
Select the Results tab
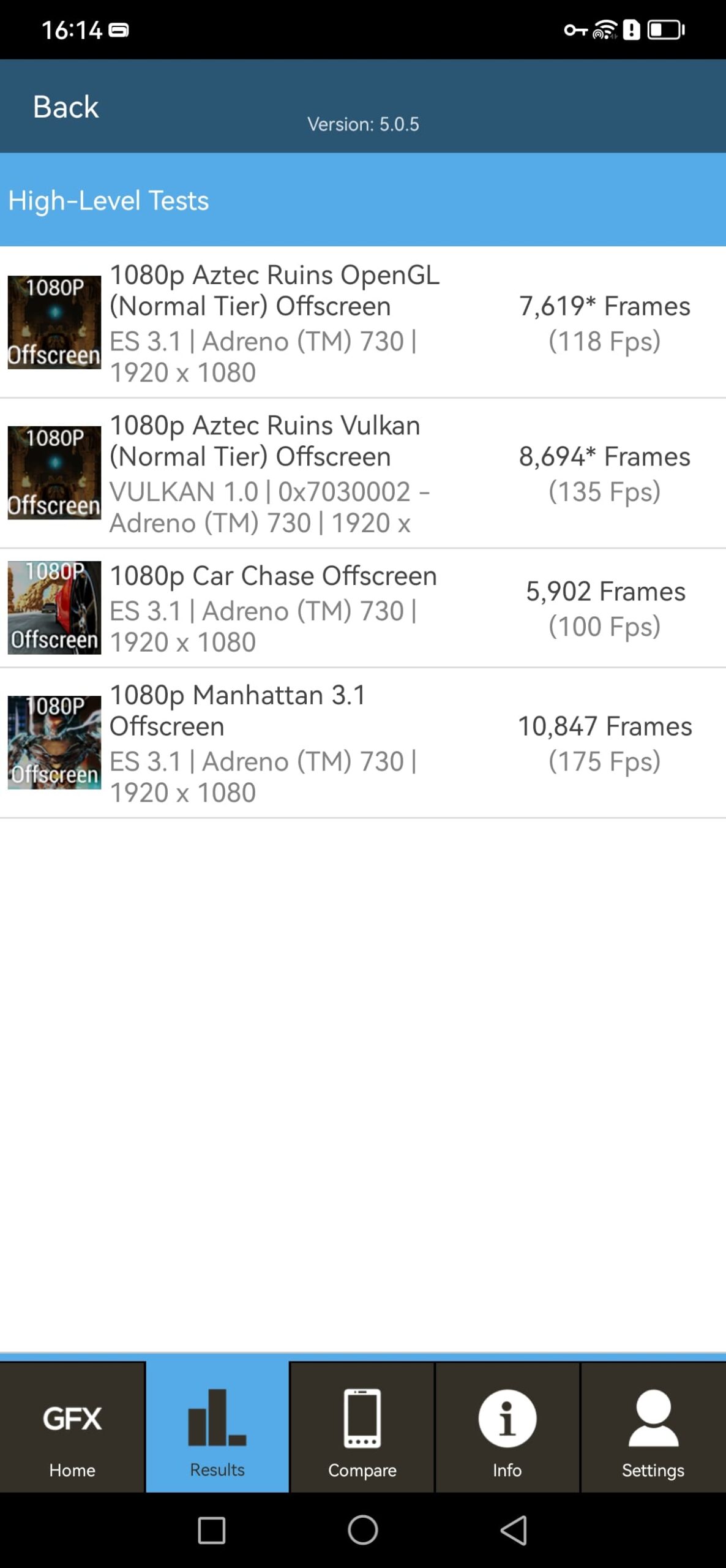click(217, 1427)
